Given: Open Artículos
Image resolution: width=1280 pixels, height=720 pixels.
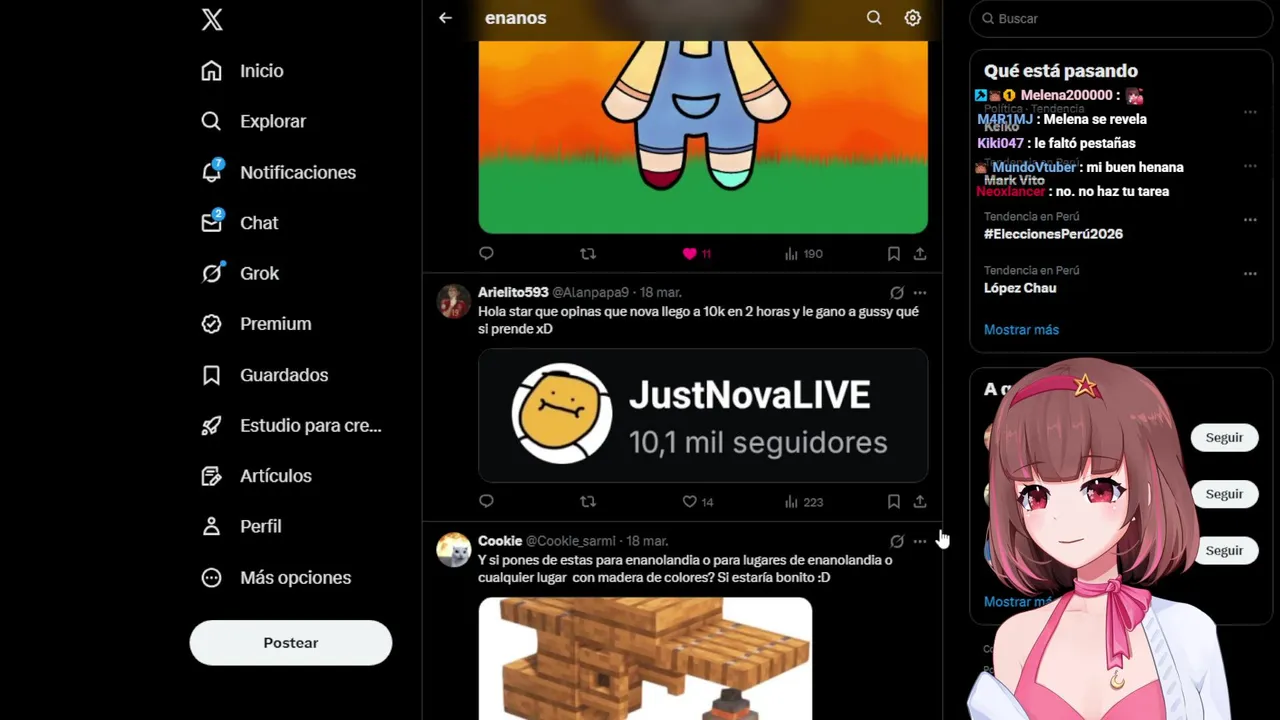Looking at the screenshot, I should point(275,476).
